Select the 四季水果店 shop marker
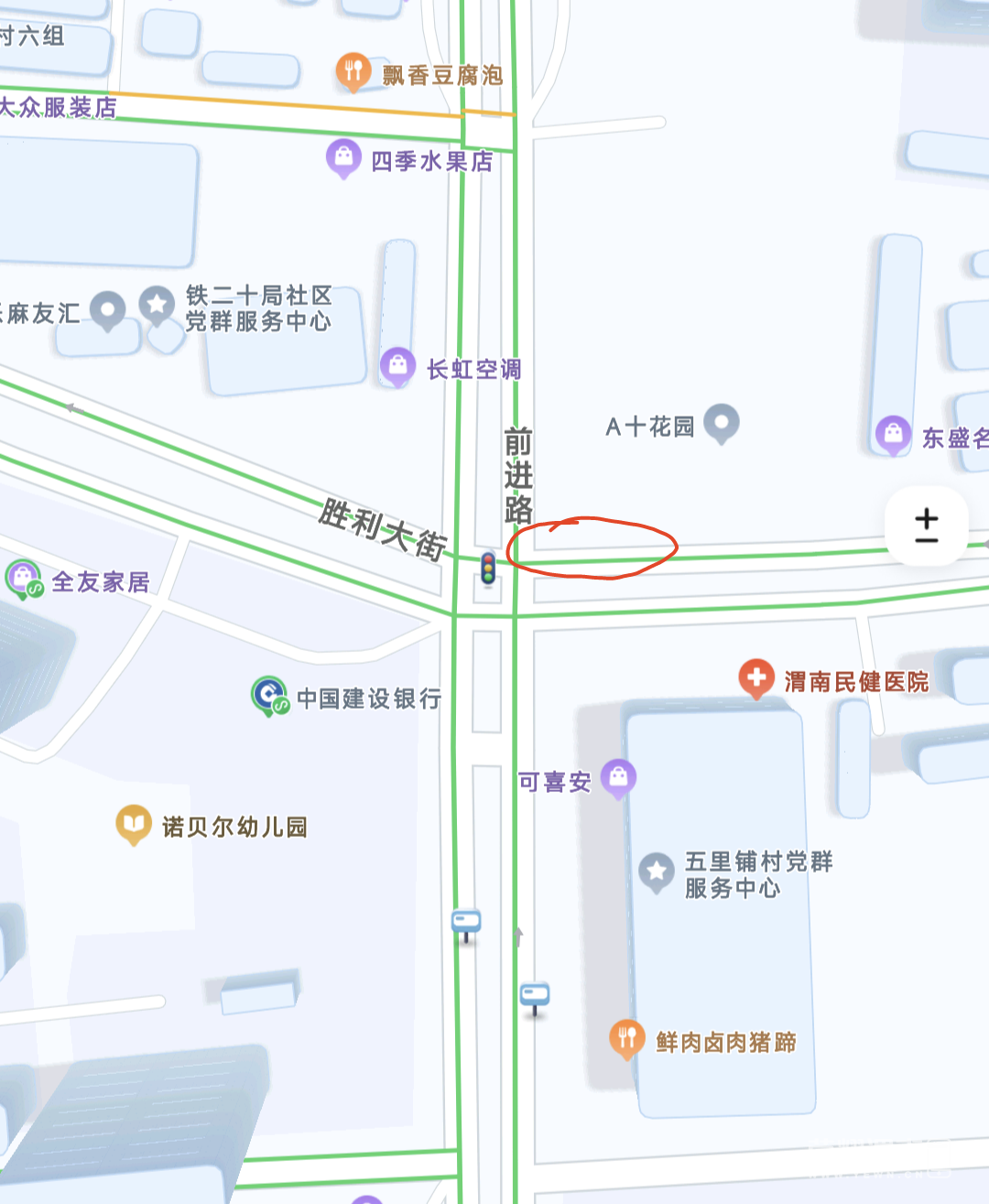 click(343, 157)
